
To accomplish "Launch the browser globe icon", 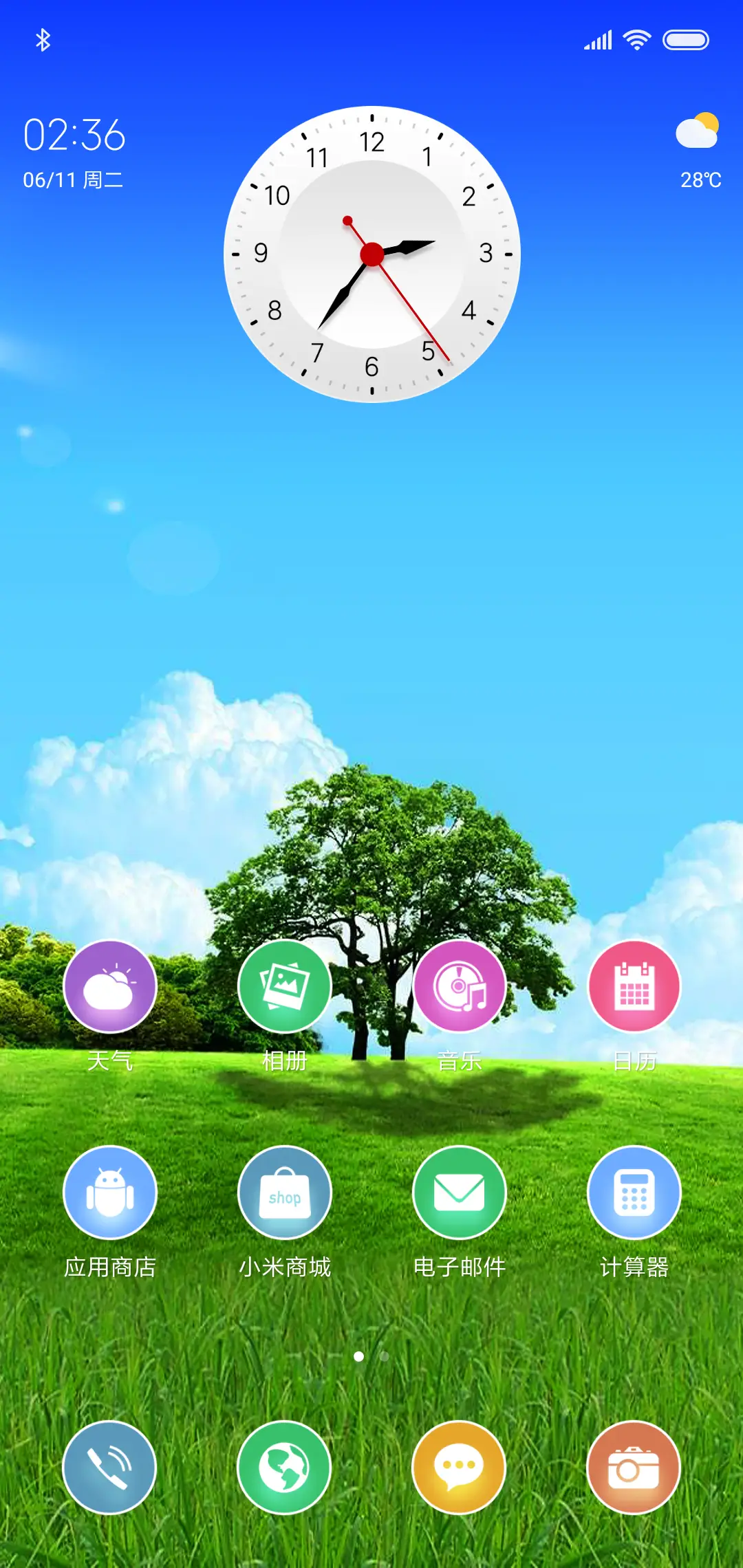I will pyautogui.click(x=285, y=1468).
